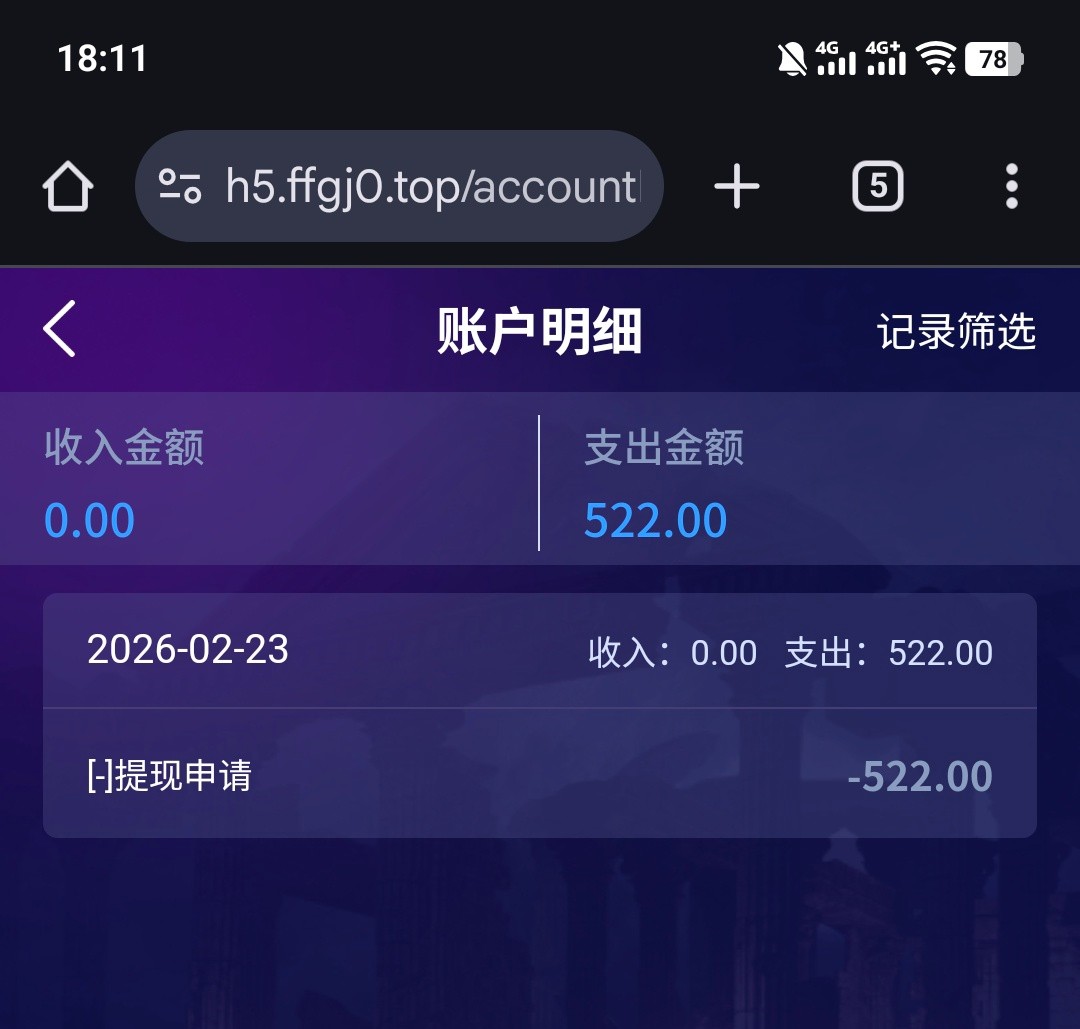
Task: Open a new browser tab
Action: (x=737, y=187)
